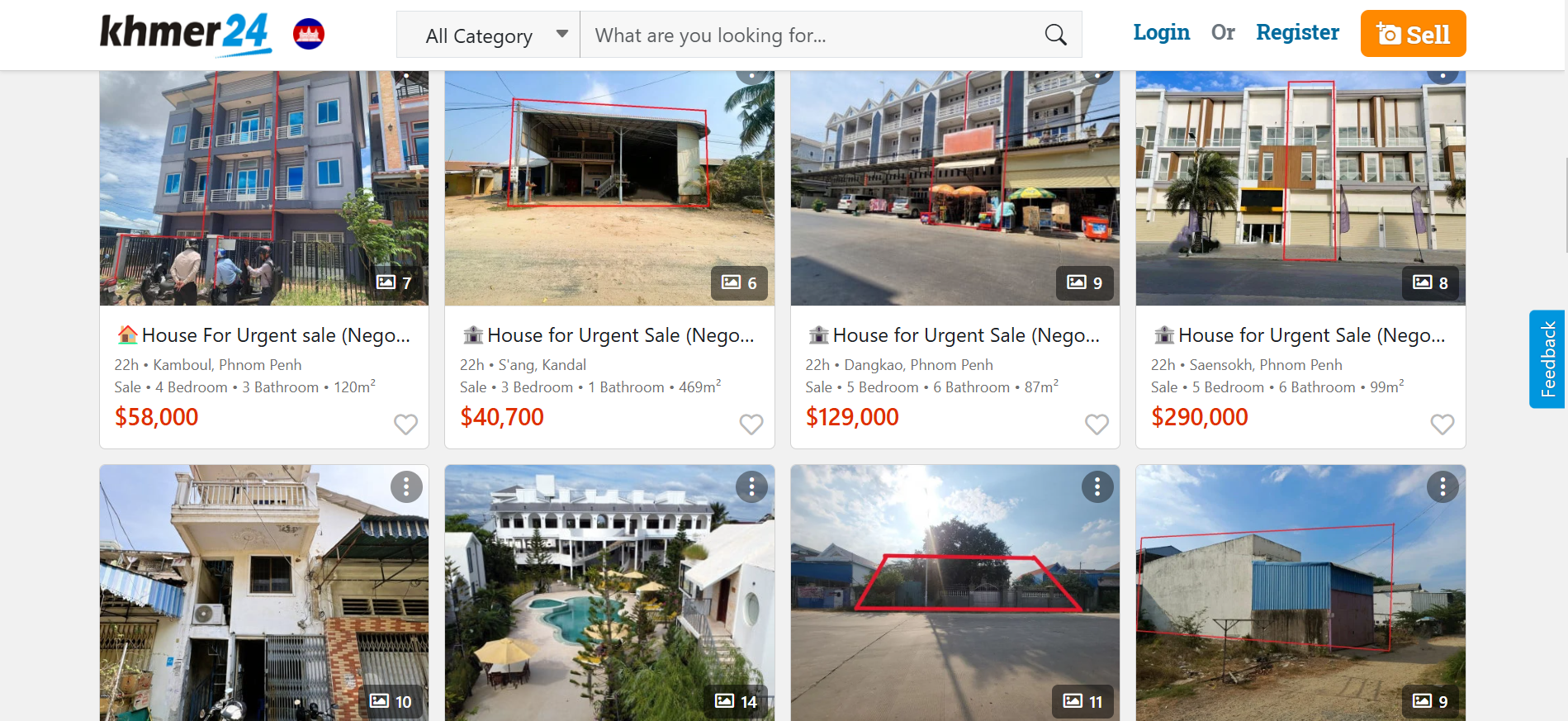View the S'ang, Kandal house for $40,700

621,335
